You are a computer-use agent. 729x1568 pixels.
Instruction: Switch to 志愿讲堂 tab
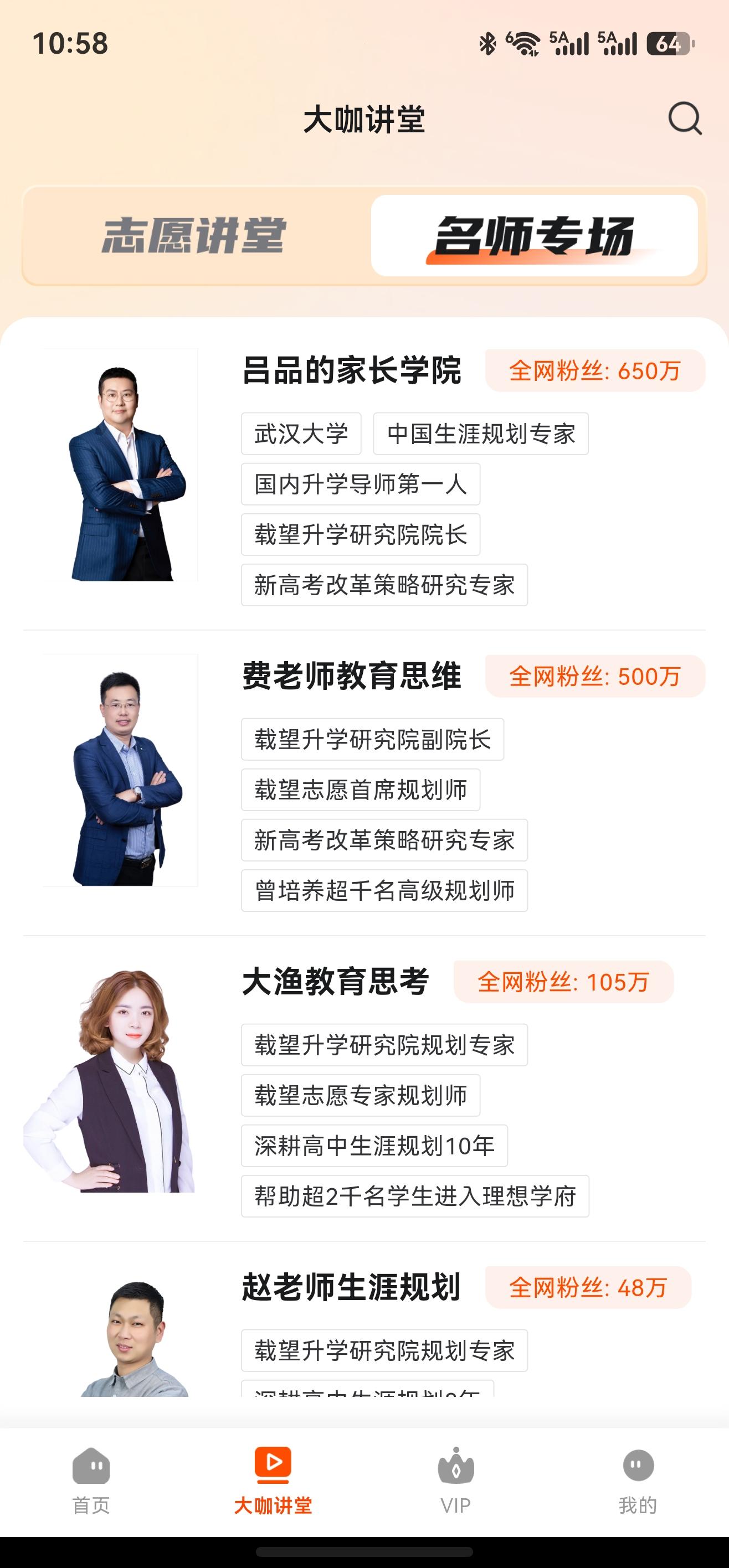[x=194, y=235]
